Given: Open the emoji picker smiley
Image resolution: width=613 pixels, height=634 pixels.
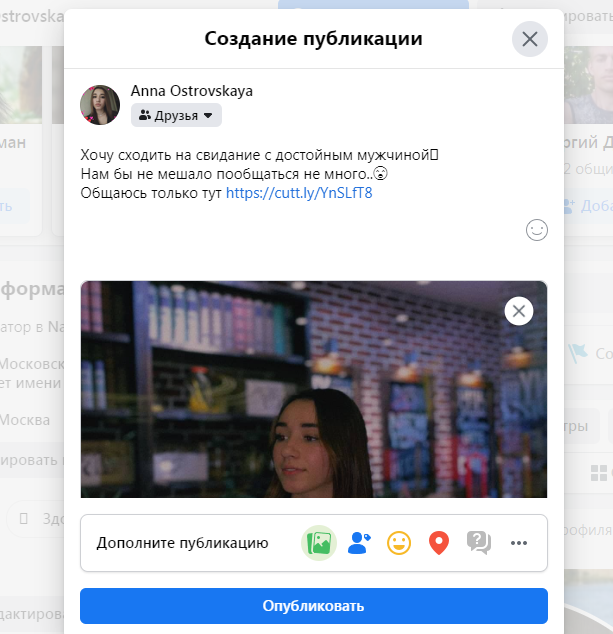Looking at the screenshot, I should [537, 230].
